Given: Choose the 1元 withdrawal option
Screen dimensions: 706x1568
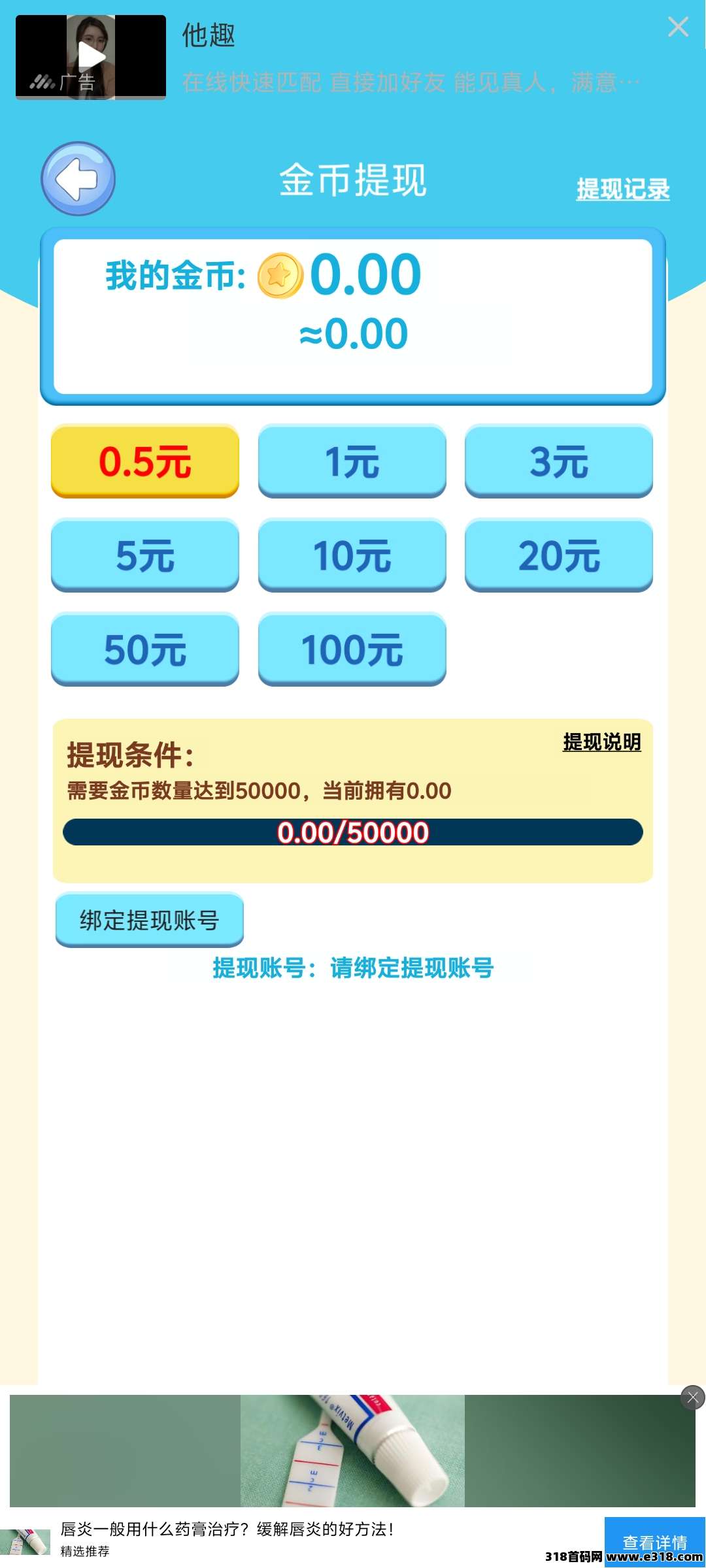Looking at the screenshot, I should 352,461.
